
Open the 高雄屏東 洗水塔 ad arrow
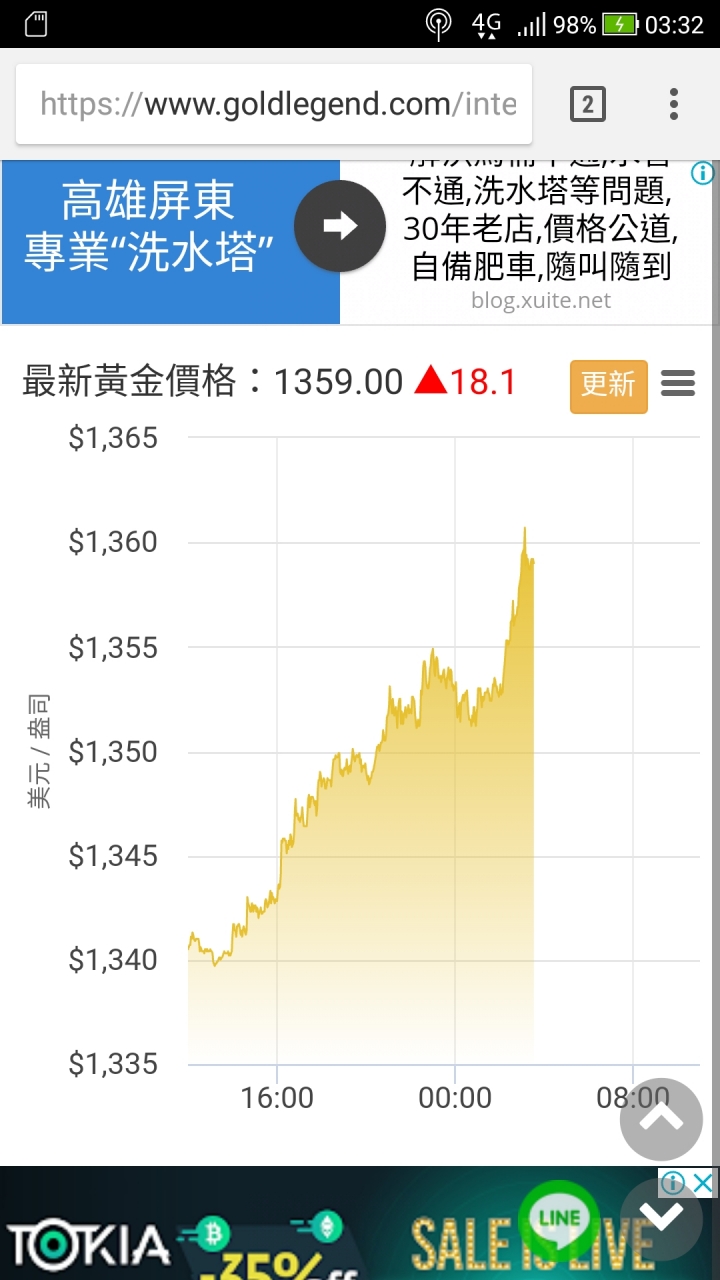340,226
